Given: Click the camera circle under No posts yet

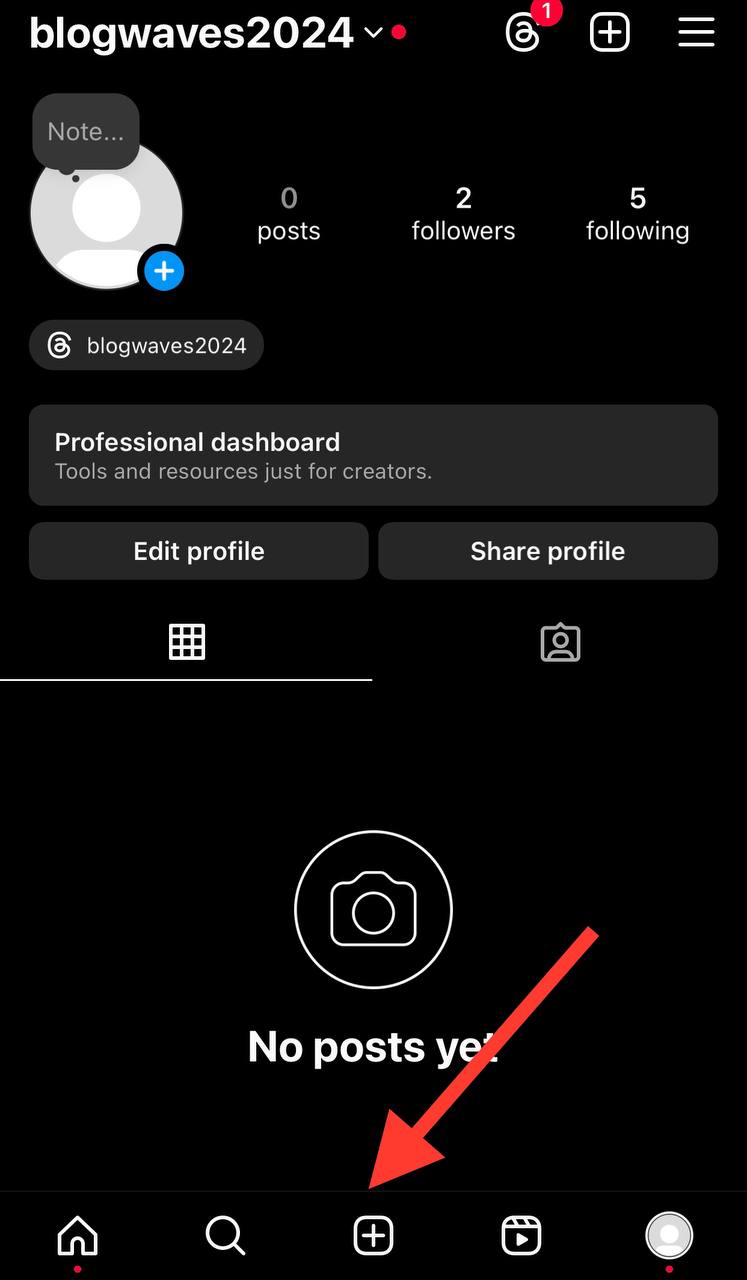Looking at the screenshot, I should pyautogui.click(x=373, y=909).
